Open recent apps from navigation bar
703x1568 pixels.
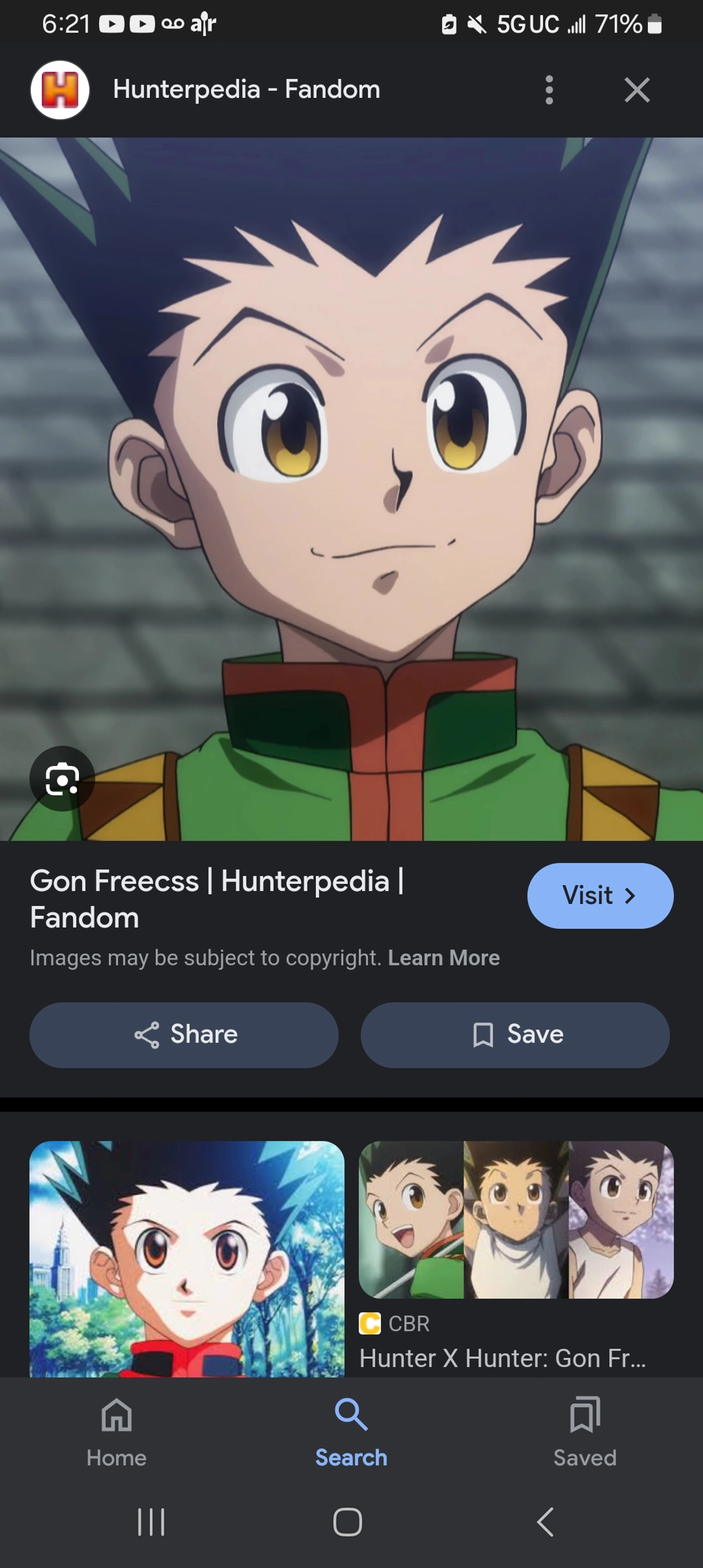click(x=151, y=1522)
